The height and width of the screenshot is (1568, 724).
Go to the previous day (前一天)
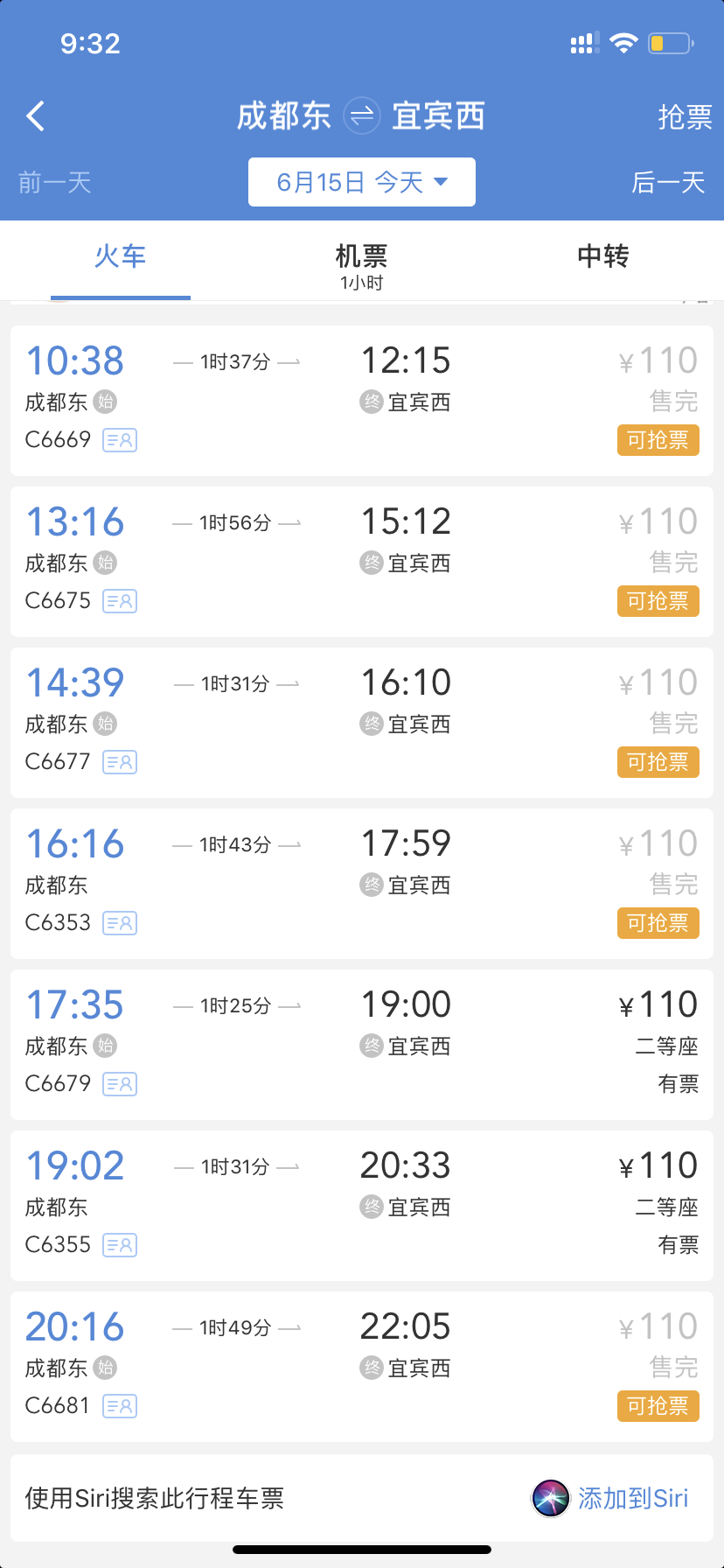(54, 182)
